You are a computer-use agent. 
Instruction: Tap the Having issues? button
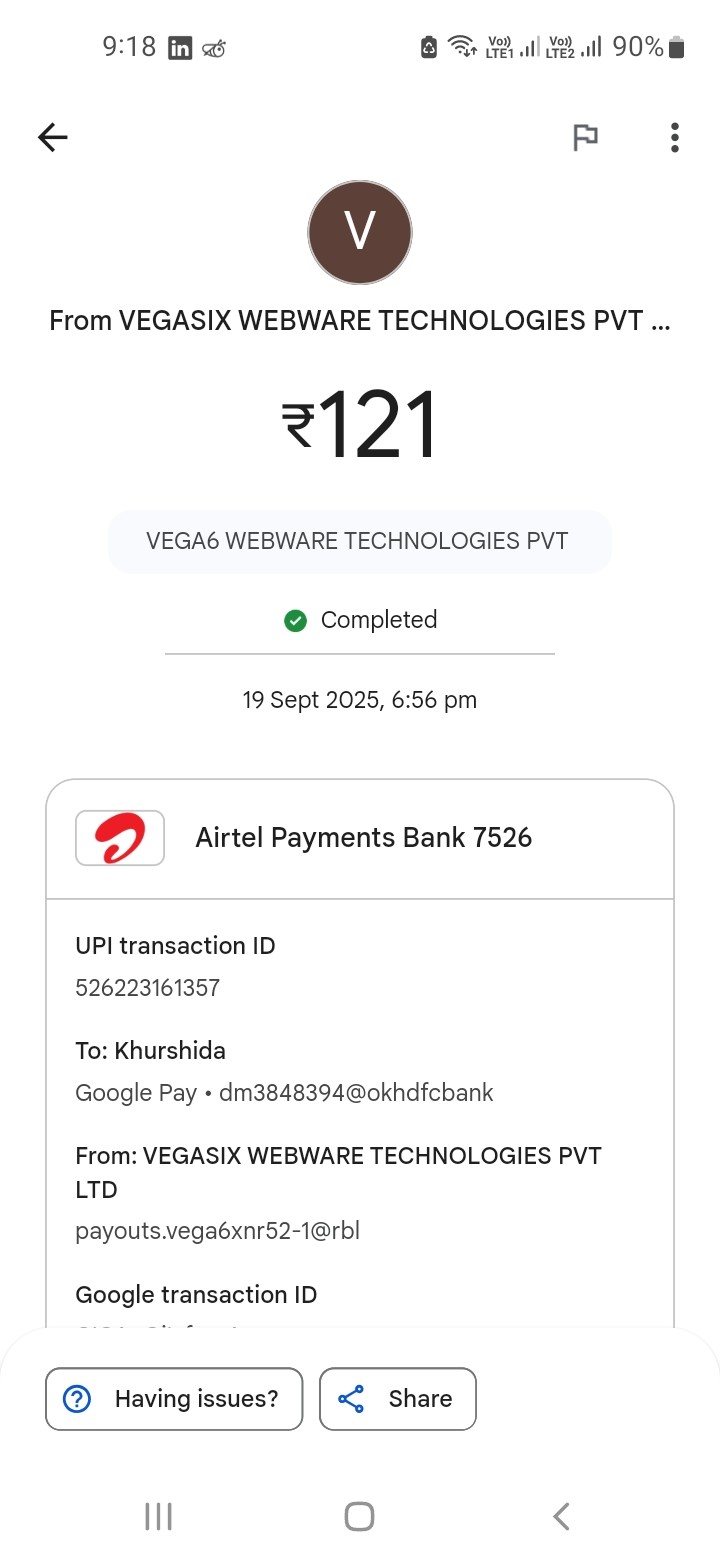click(174, 1398)
